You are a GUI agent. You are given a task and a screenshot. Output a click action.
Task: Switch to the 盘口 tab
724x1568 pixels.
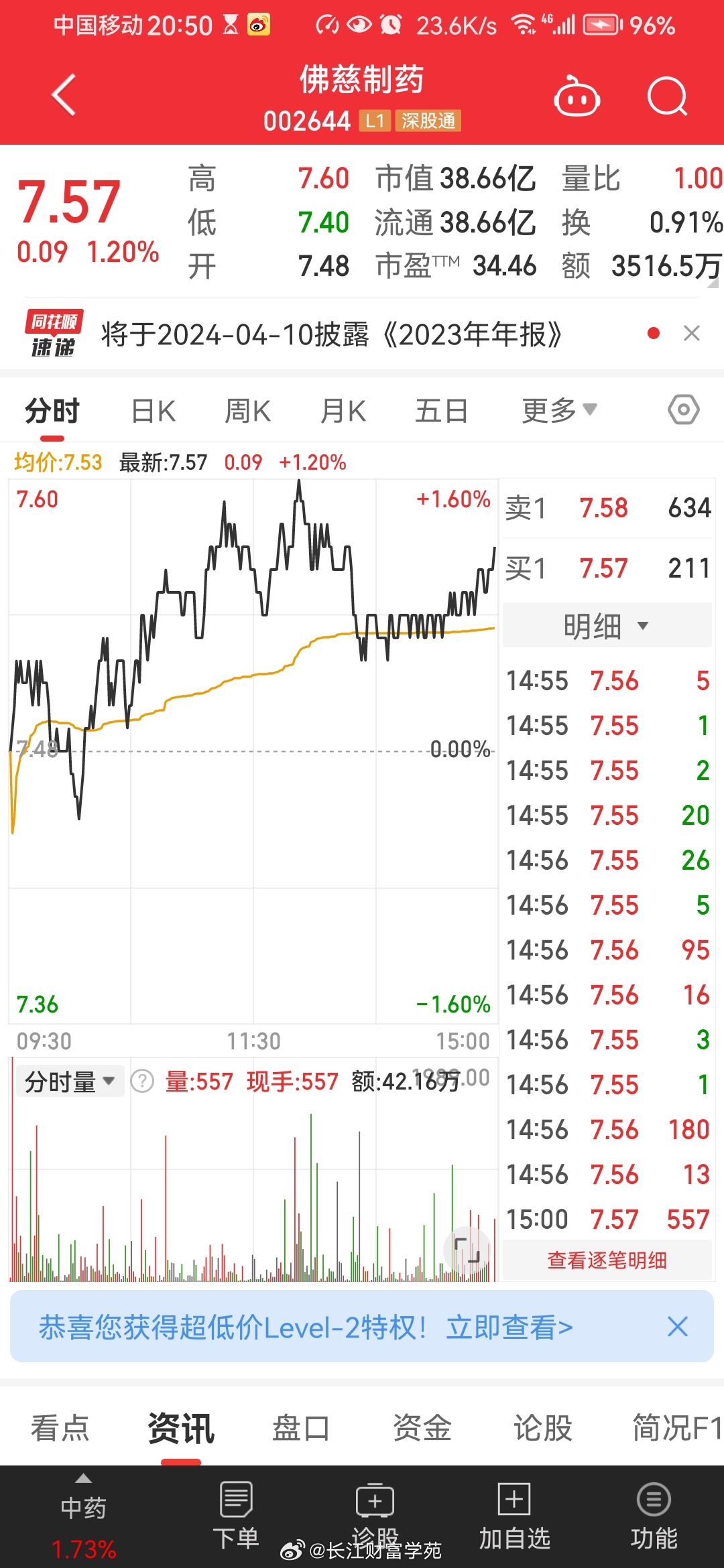[301, 1427]
